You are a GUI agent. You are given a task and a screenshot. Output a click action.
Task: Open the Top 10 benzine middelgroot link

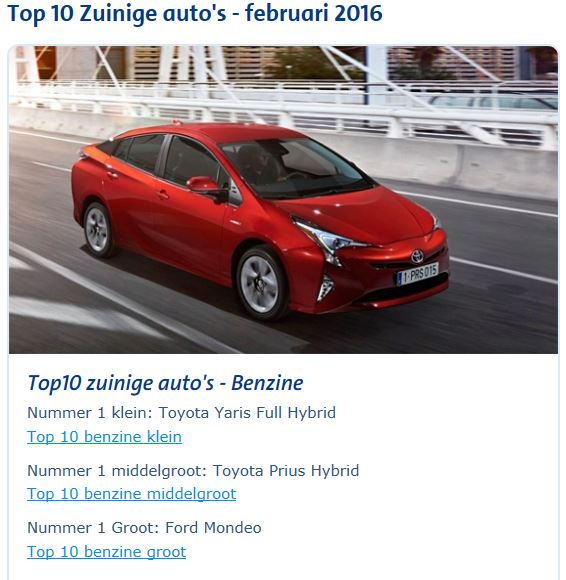click(131, 494)
